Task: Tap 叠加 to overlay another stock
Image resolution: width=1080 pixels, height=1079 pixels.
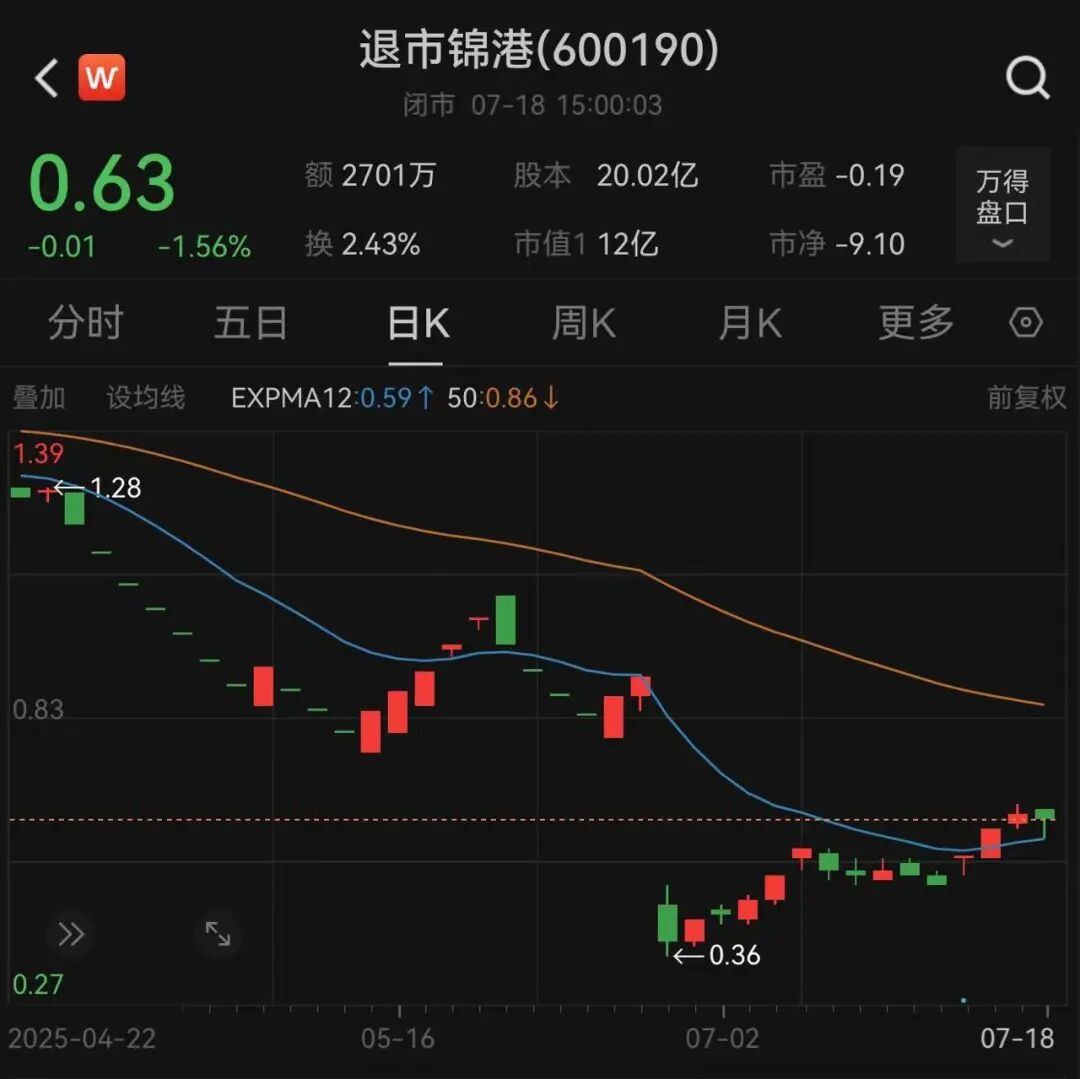Action: point(39,398)
